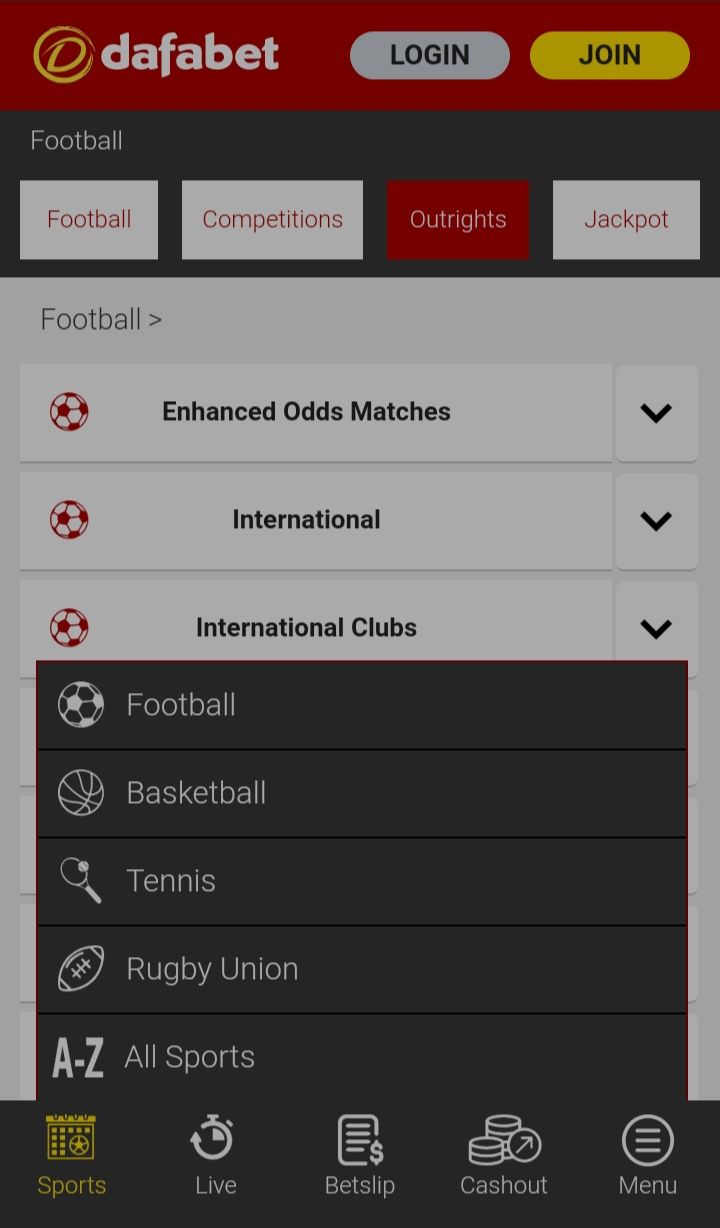Select the Outrights tab
The image size is (720, 1228).
(x=458, y=220)
